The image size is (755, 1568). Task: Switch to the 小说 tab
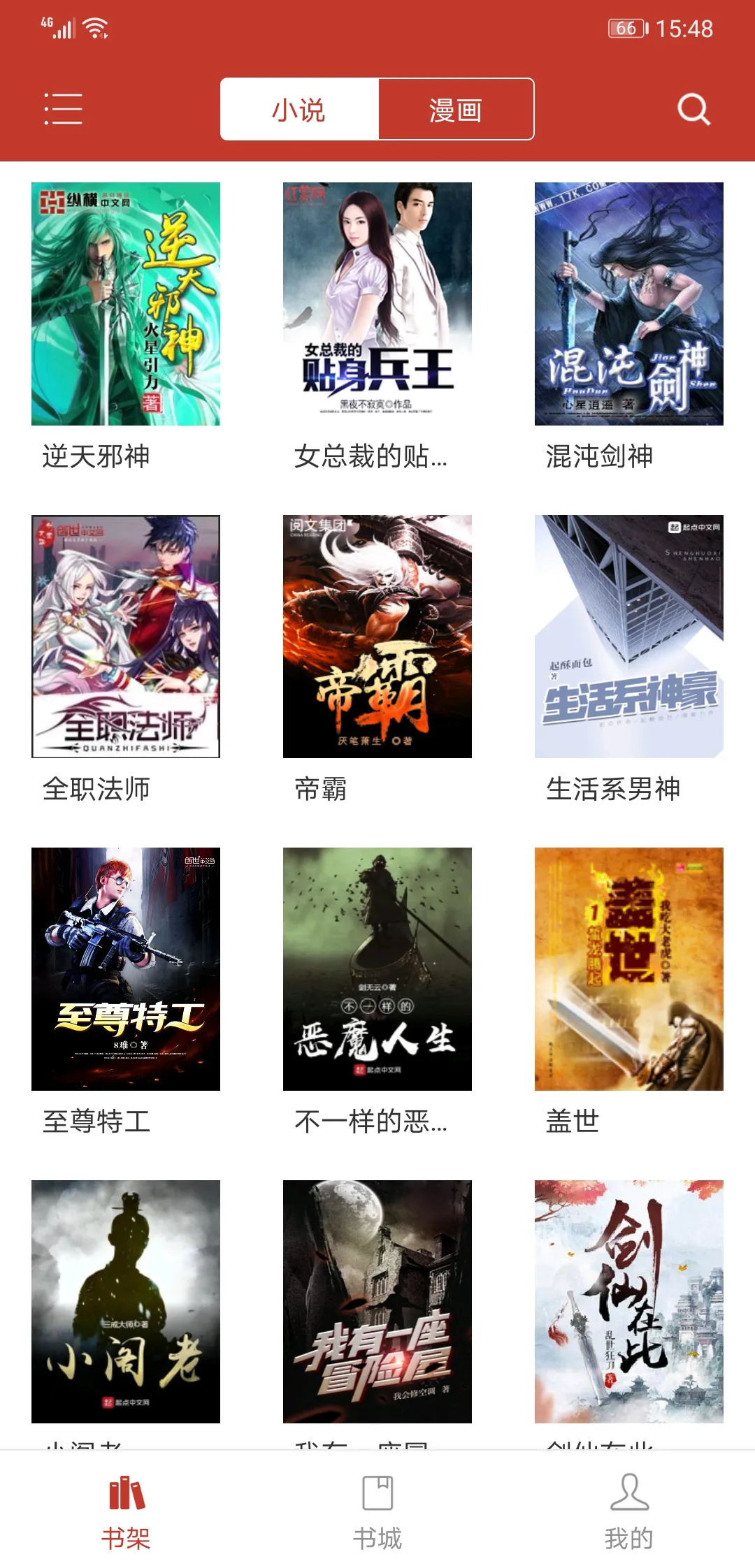point(299,110)
